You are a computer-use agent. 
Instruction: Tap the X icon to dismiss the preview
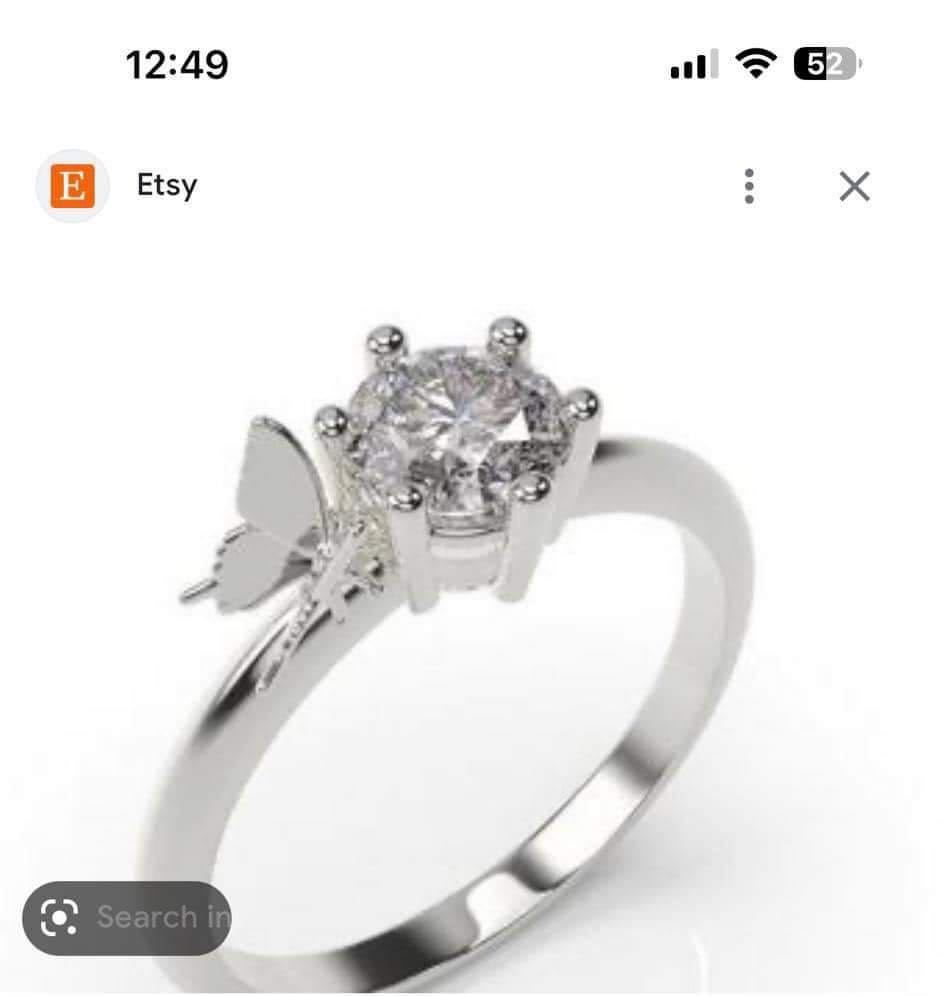point(854,186)
